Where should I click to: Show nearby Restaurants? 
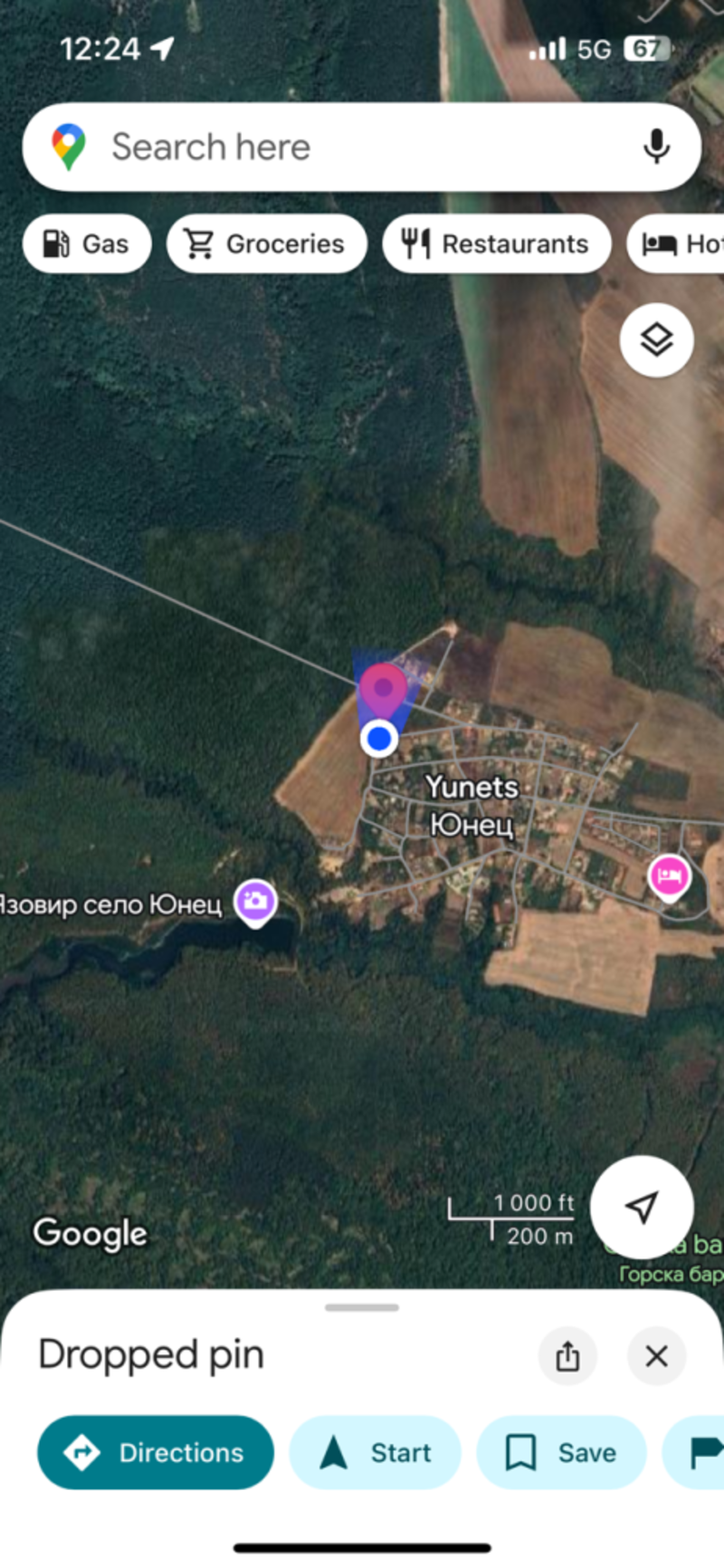496,244
